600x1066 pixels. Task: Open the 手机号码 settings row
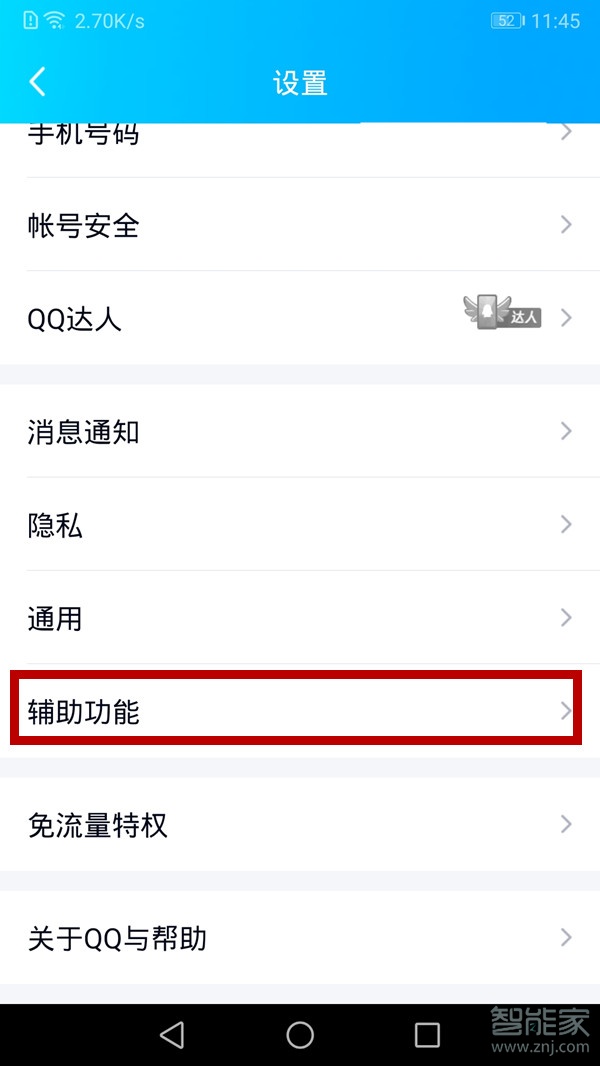[300, 138]
